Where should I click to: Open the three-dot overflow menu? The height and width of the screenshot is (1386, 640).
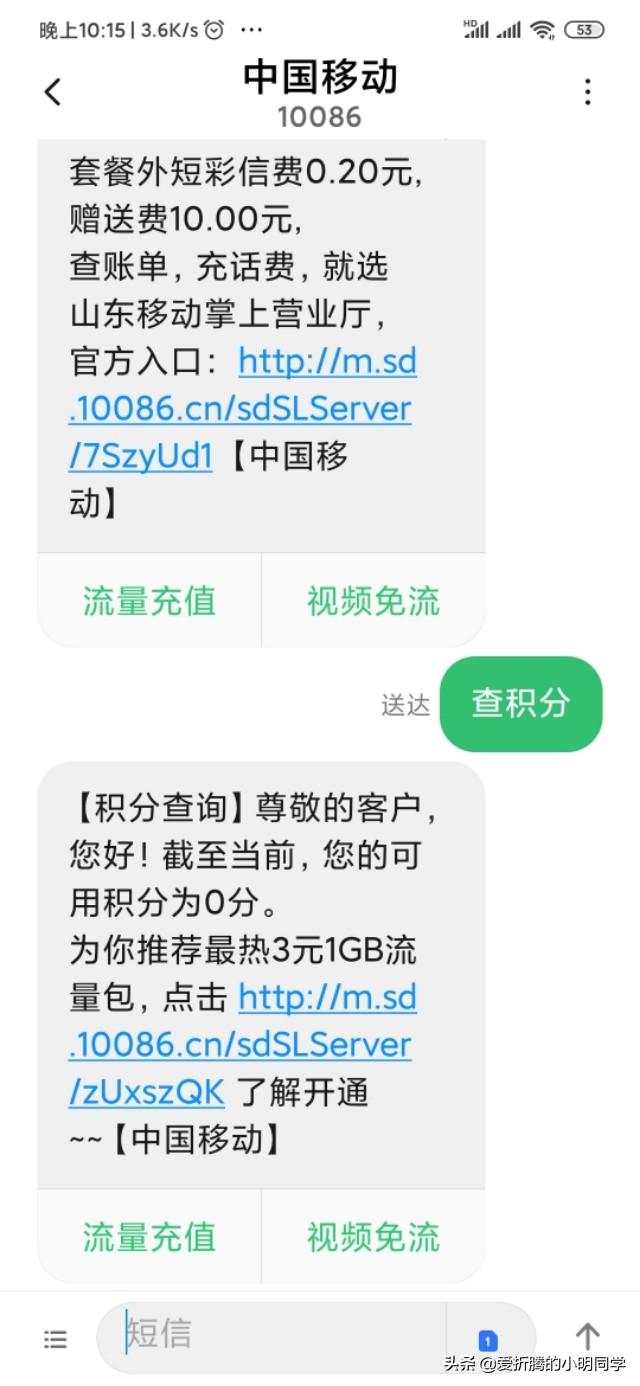coord(588,92)
